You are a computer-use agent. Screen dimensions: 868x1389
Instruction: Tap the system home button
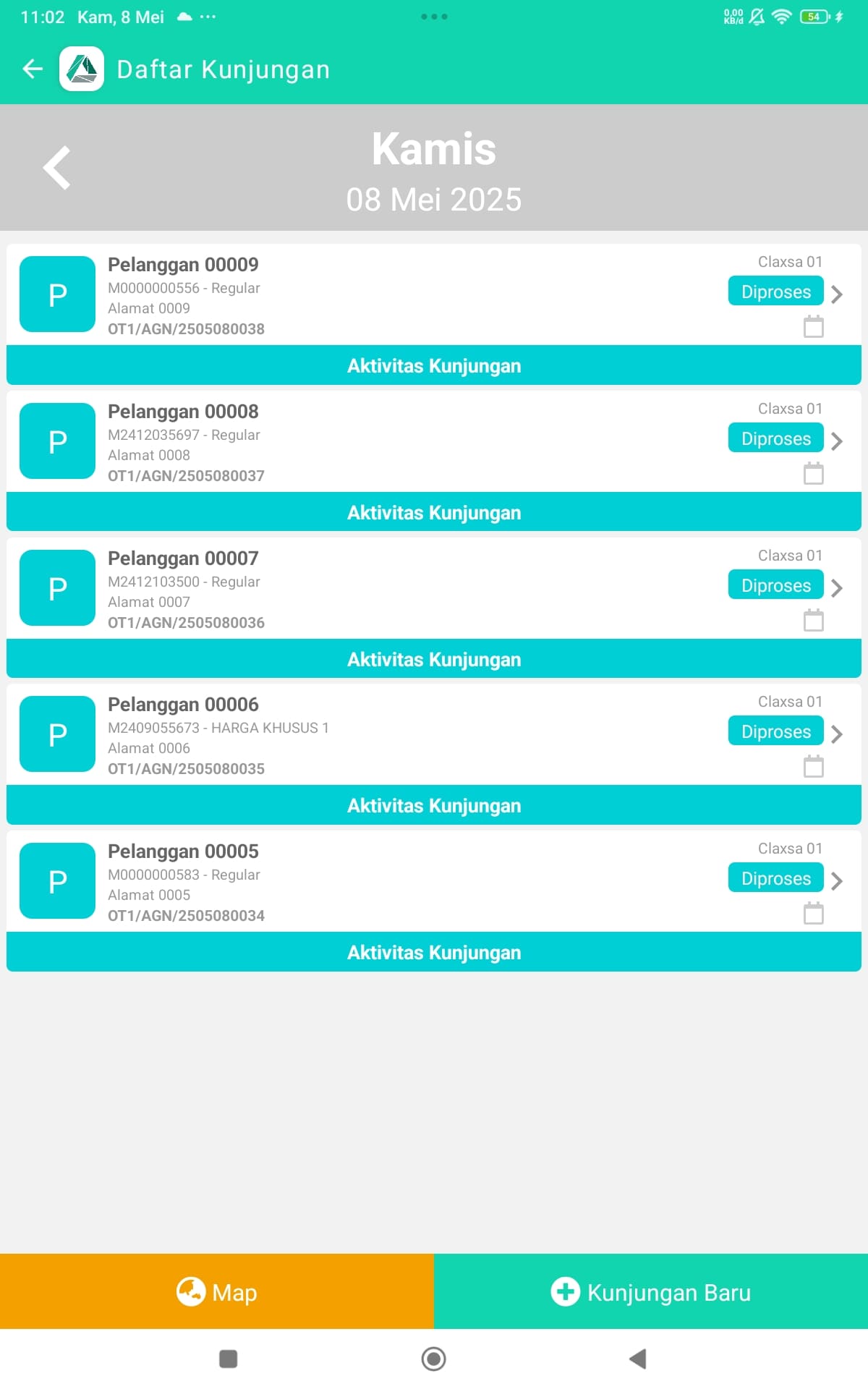434,1359
